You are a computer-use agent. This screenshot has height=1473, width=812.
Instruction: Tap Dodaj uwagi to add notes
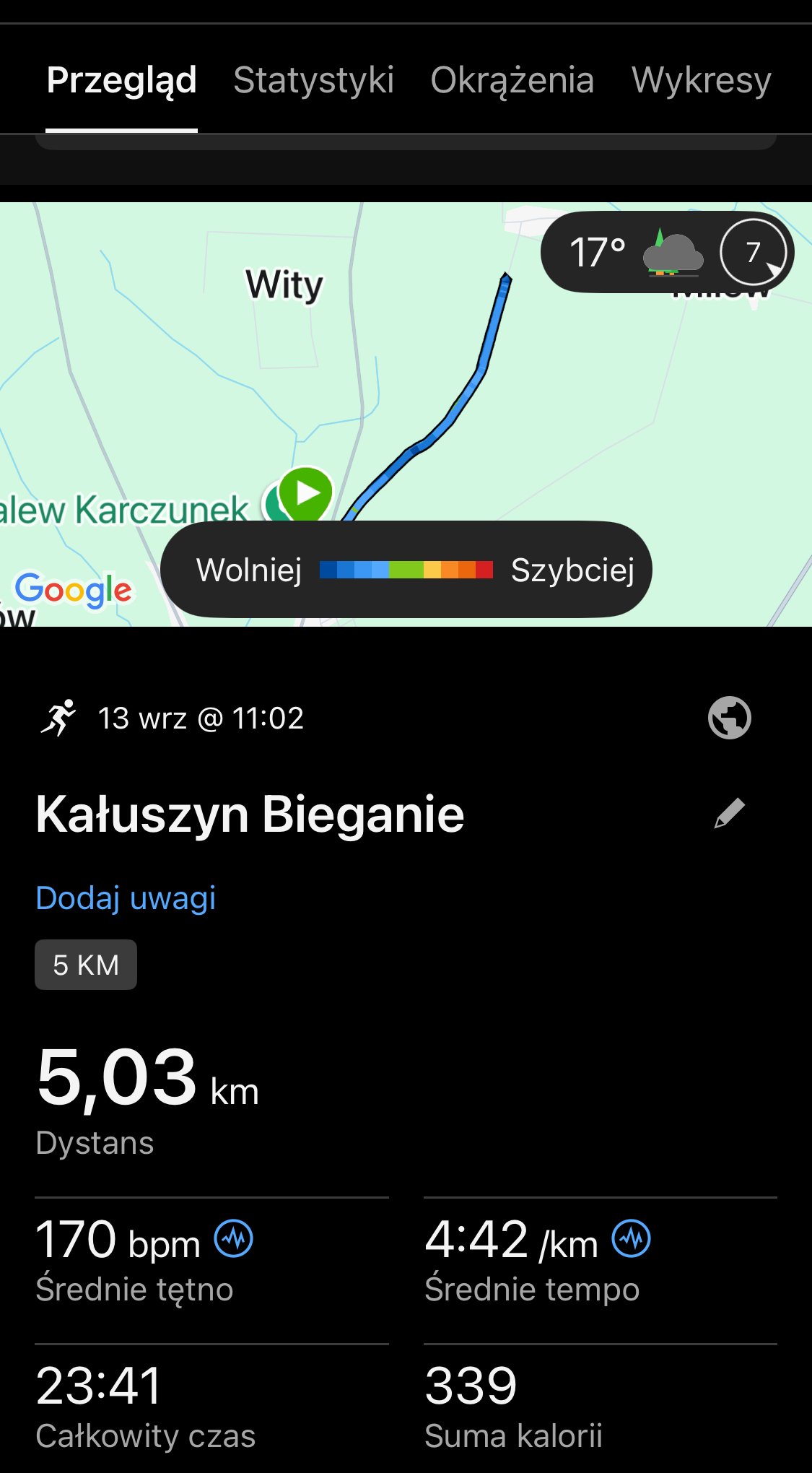coord(126,898)
